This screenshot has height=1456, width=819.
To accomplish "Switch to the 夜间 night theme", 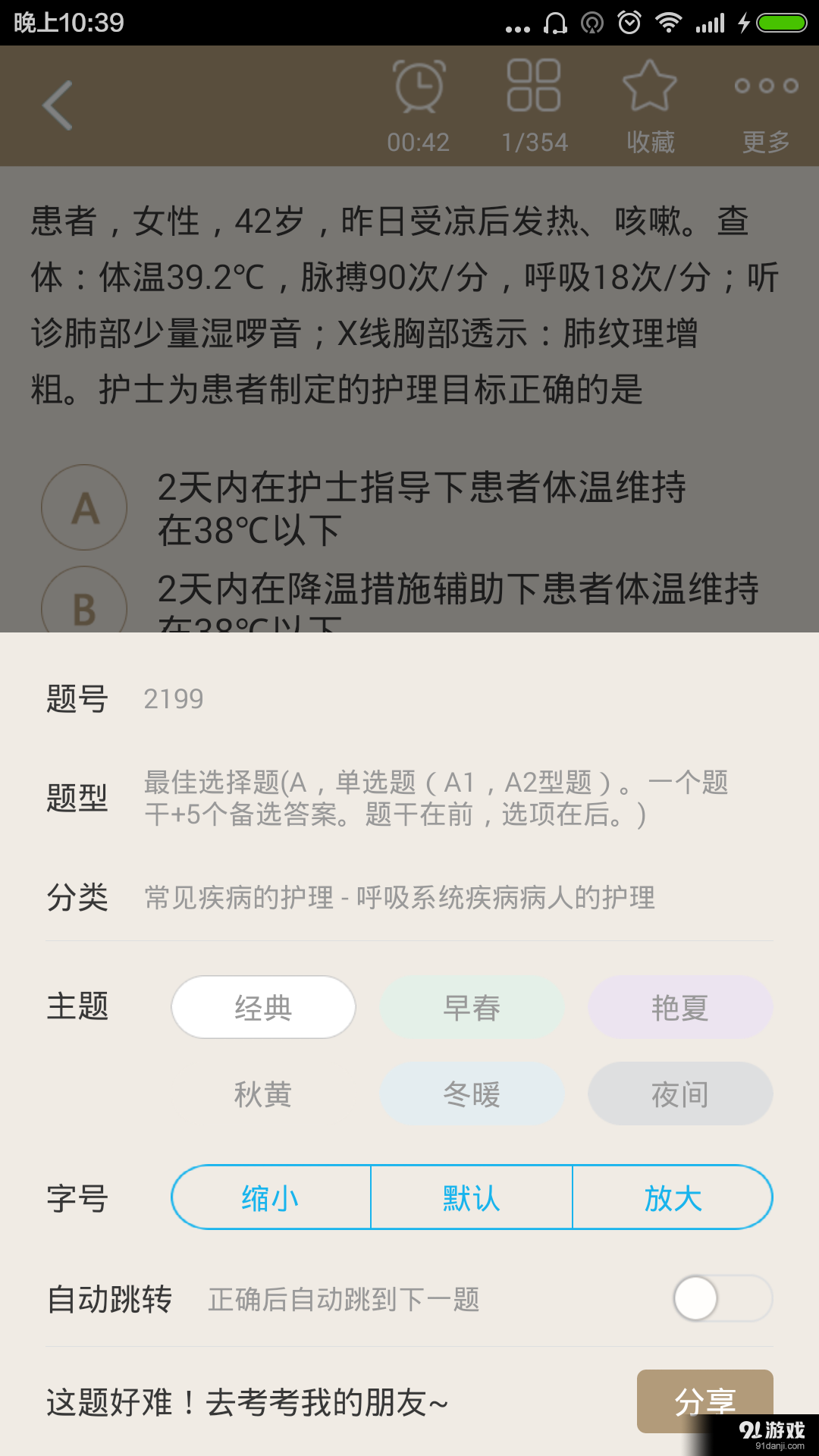I will [x=680, y=1094].
